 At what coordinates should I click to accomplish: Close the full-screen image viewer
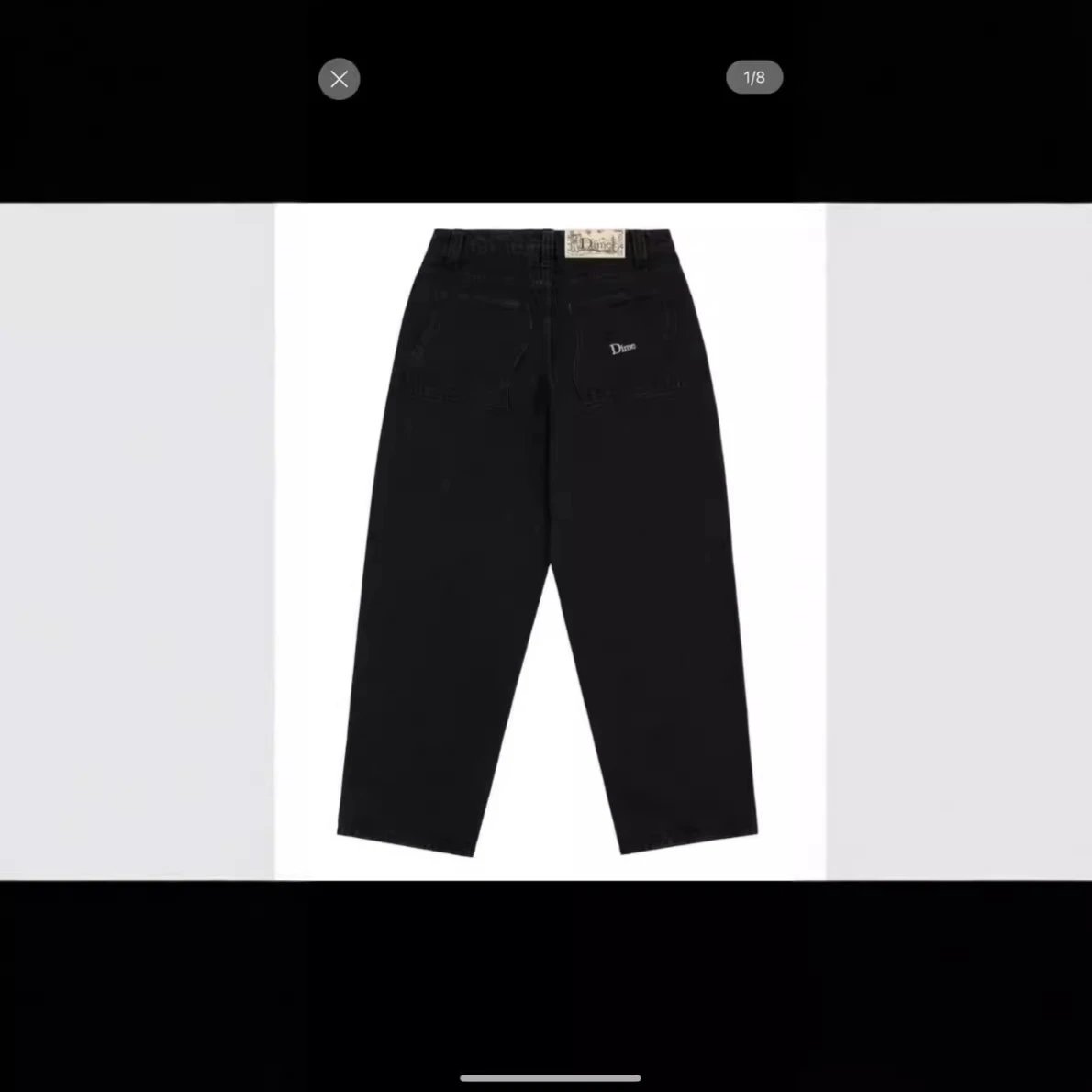[x=339, y=79]
